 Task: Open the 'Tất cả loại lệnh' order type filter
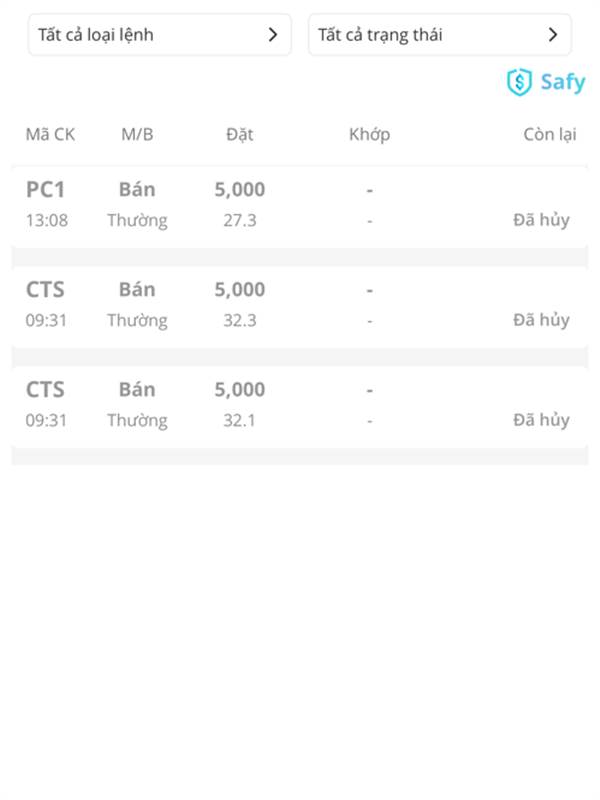(160, 35)
